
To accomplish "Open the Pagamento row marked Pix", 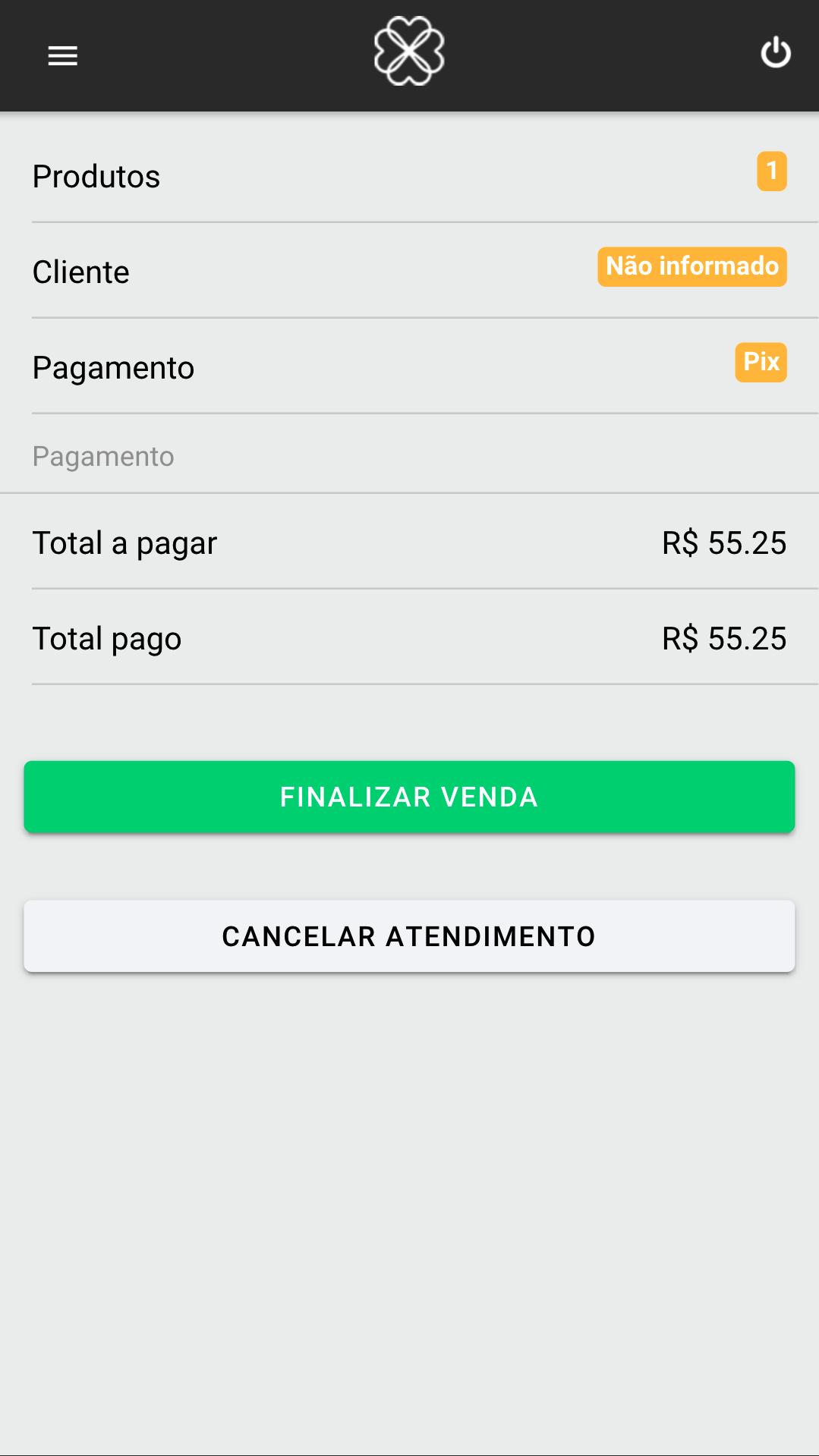I will [409, 366].
